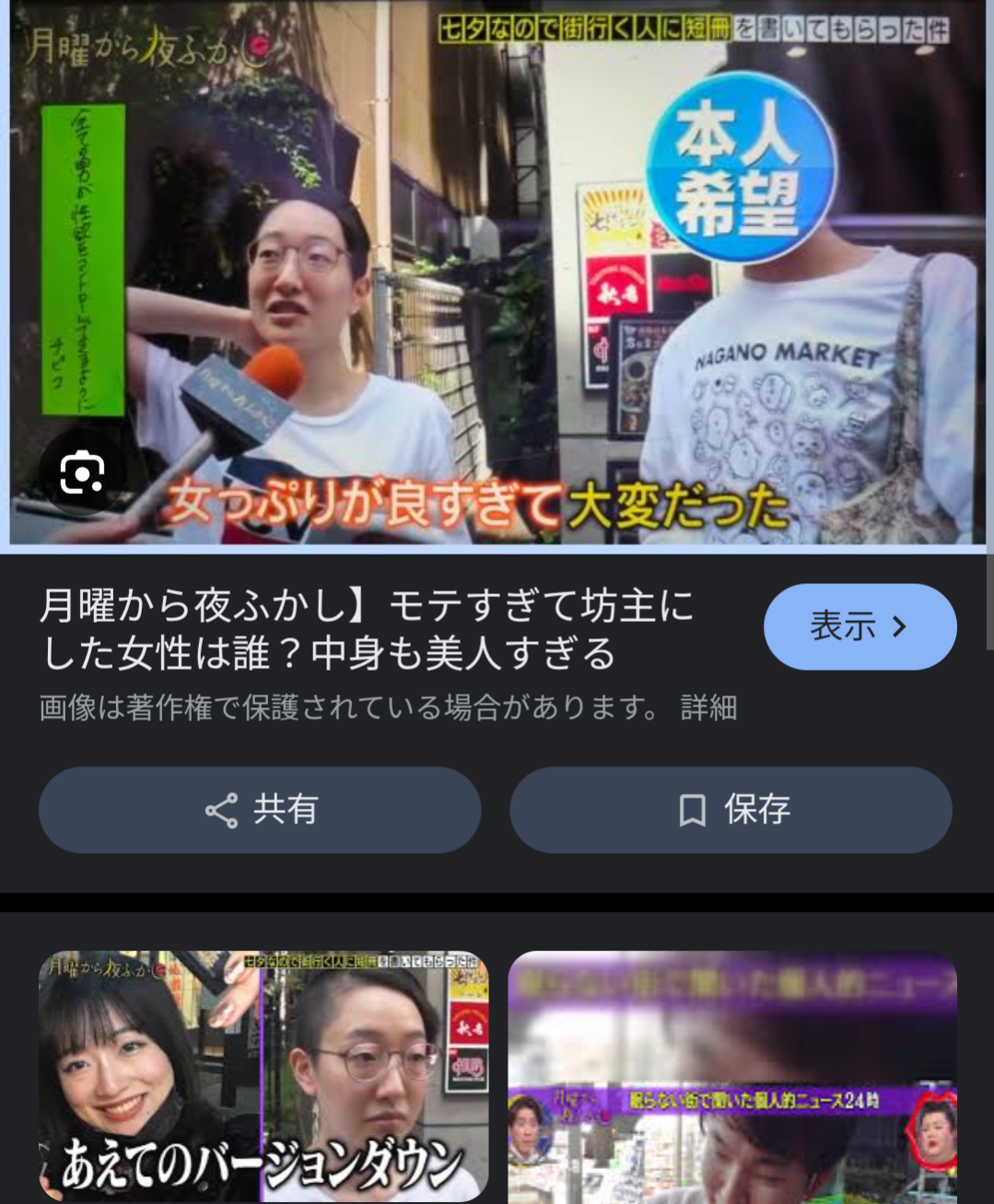Screen dimensions: 994x1204
Task: Open related image あえてのバージョンダウン
Action: (263, 1076)
